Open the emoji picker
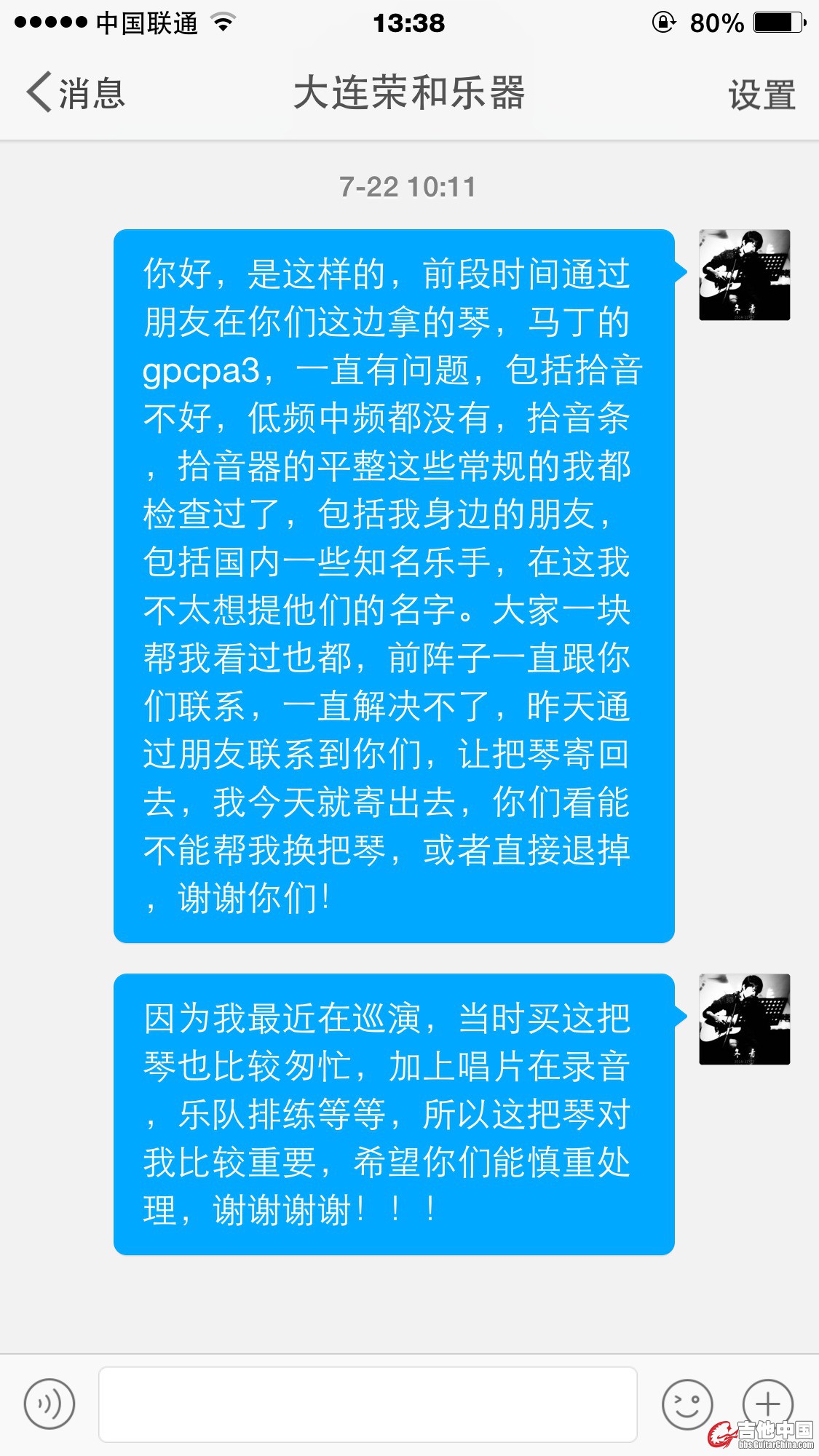This screenshot has width=819, height=1456. coord(687,1404)
